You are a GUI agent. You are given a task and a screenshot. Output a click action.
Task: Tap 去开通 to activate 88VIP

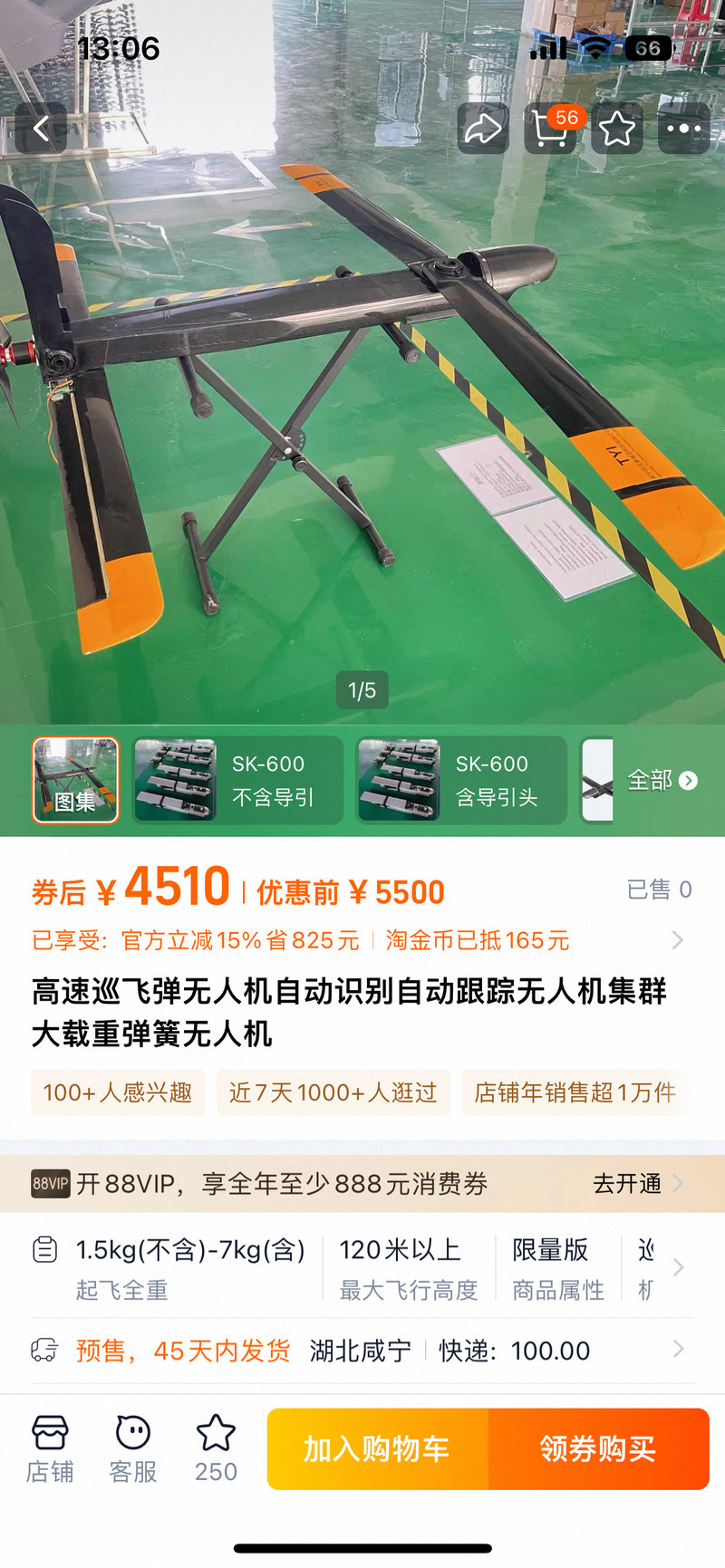point(636,1184)
